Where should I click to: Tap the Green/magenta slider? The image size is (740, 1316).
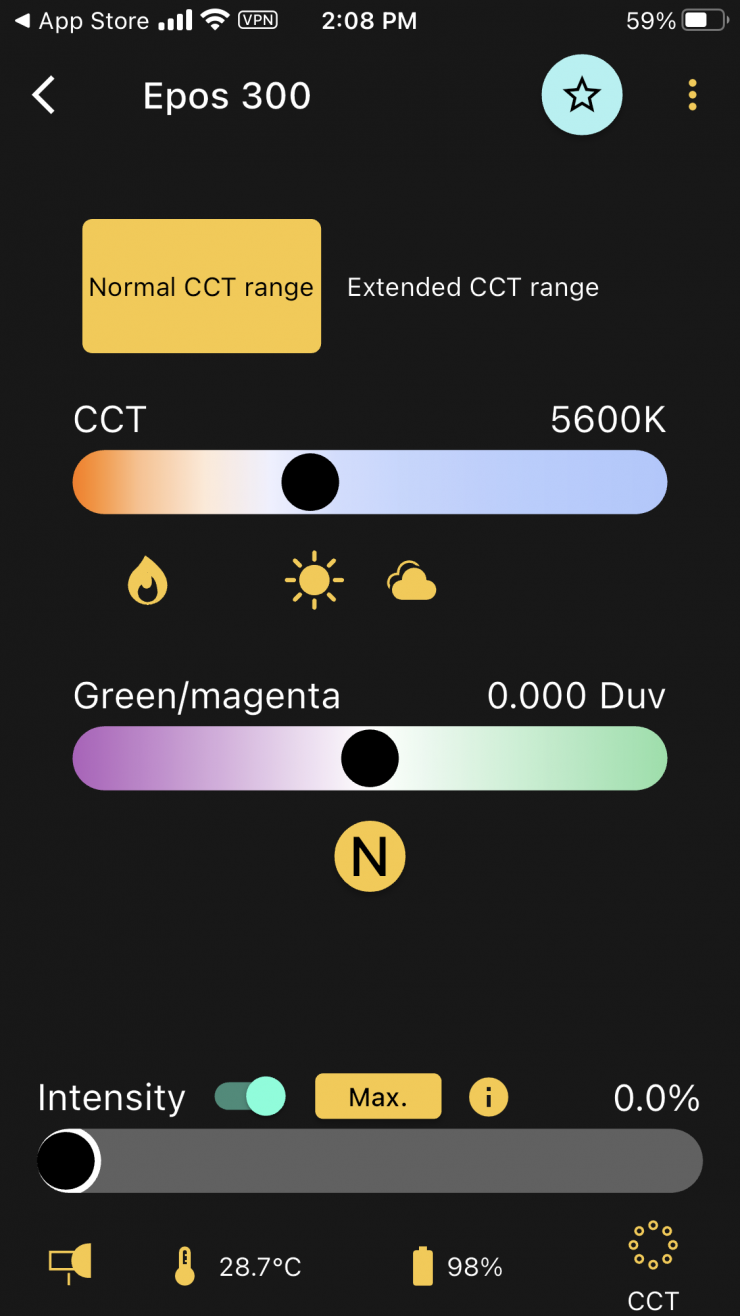(x=370, y=758)
